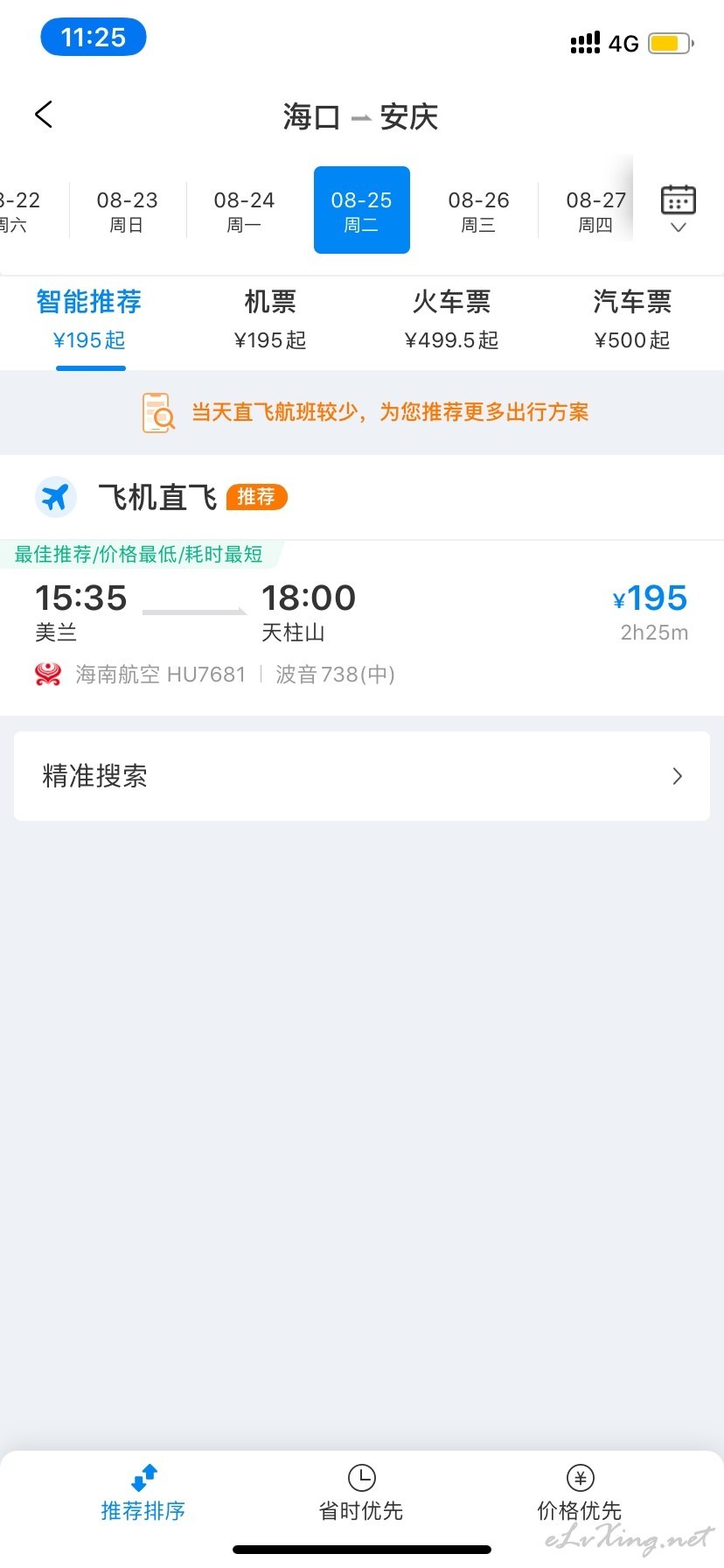Choose the date 08-26 周三
This screenshot has width=724, height=1568.
point(478,211)
